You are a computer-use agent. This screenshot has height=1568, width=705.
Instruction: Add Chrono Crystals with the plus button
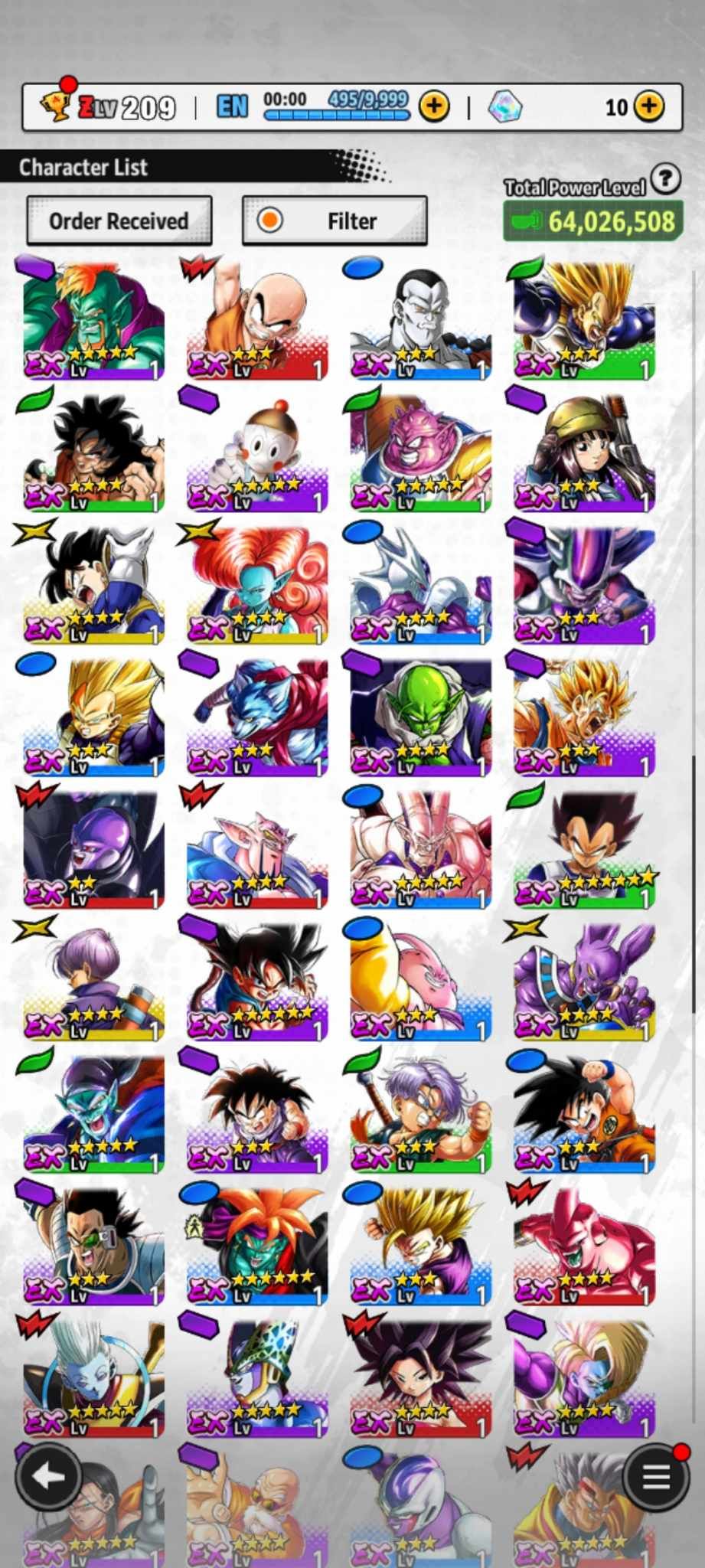pyautogui.click(x=649, y=106)
